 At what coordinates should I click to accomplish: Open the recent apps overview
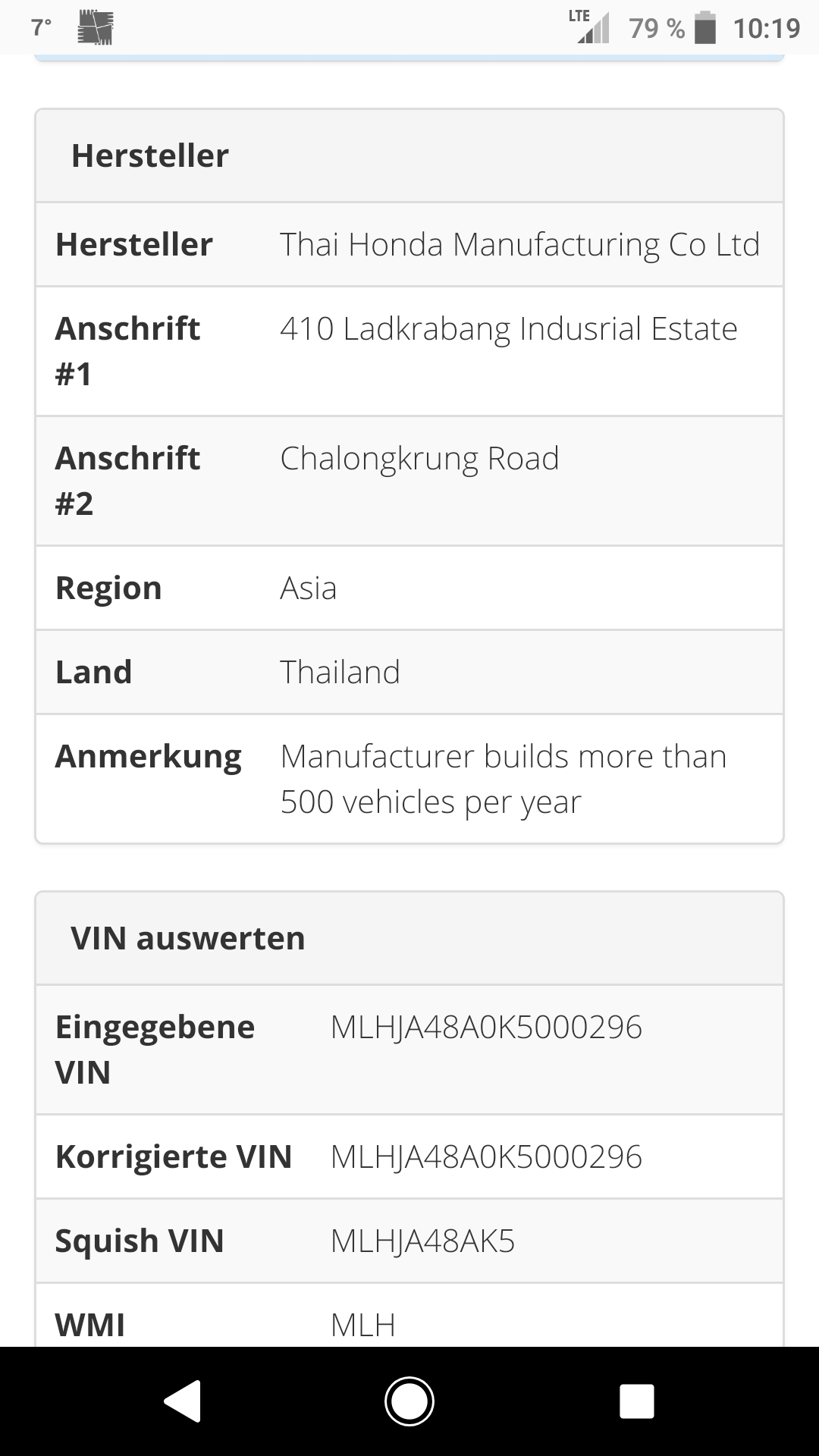(636, 1401)
